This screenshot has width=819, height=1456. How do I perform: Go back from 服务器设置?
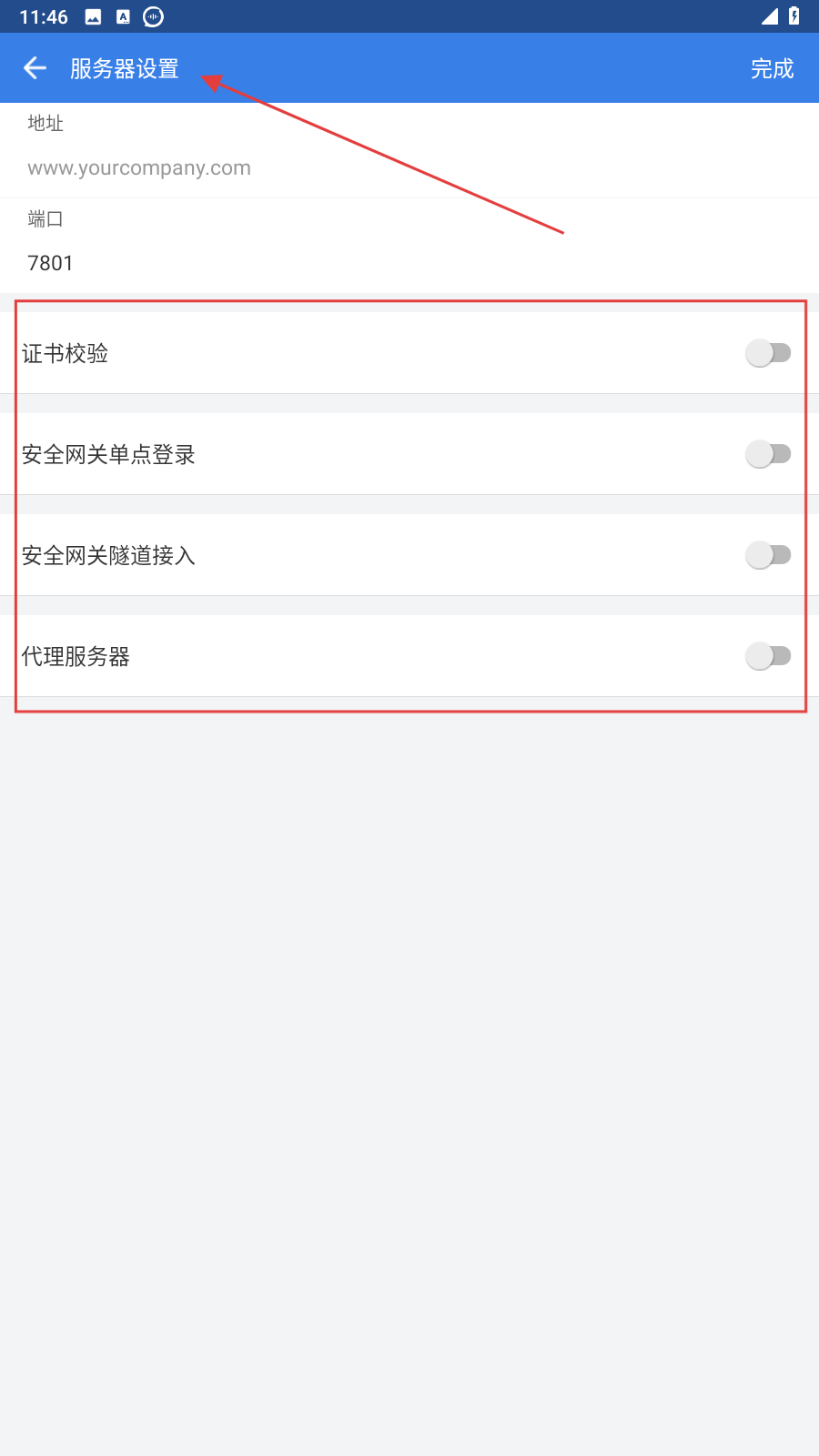tap(35, 68)
